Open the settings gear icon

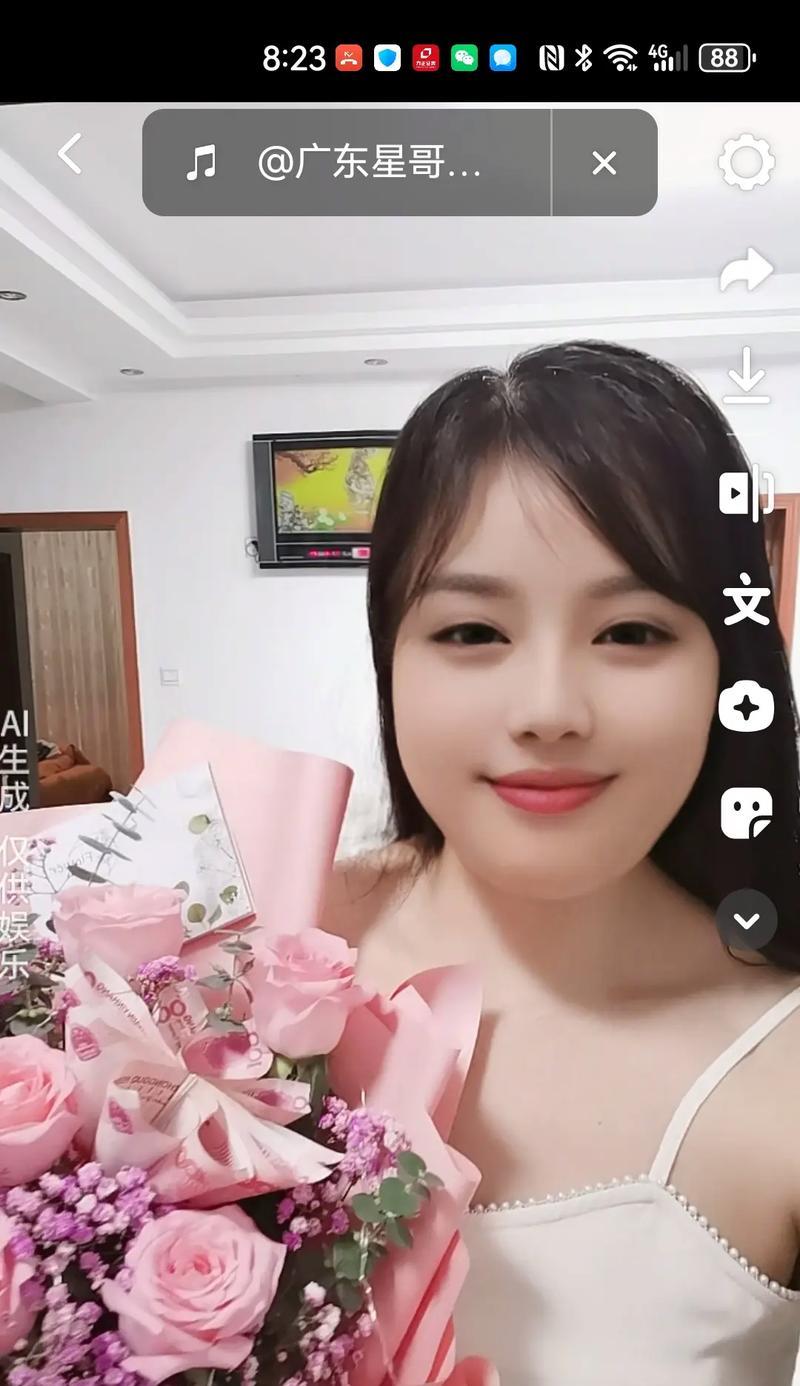coord(746,162)
